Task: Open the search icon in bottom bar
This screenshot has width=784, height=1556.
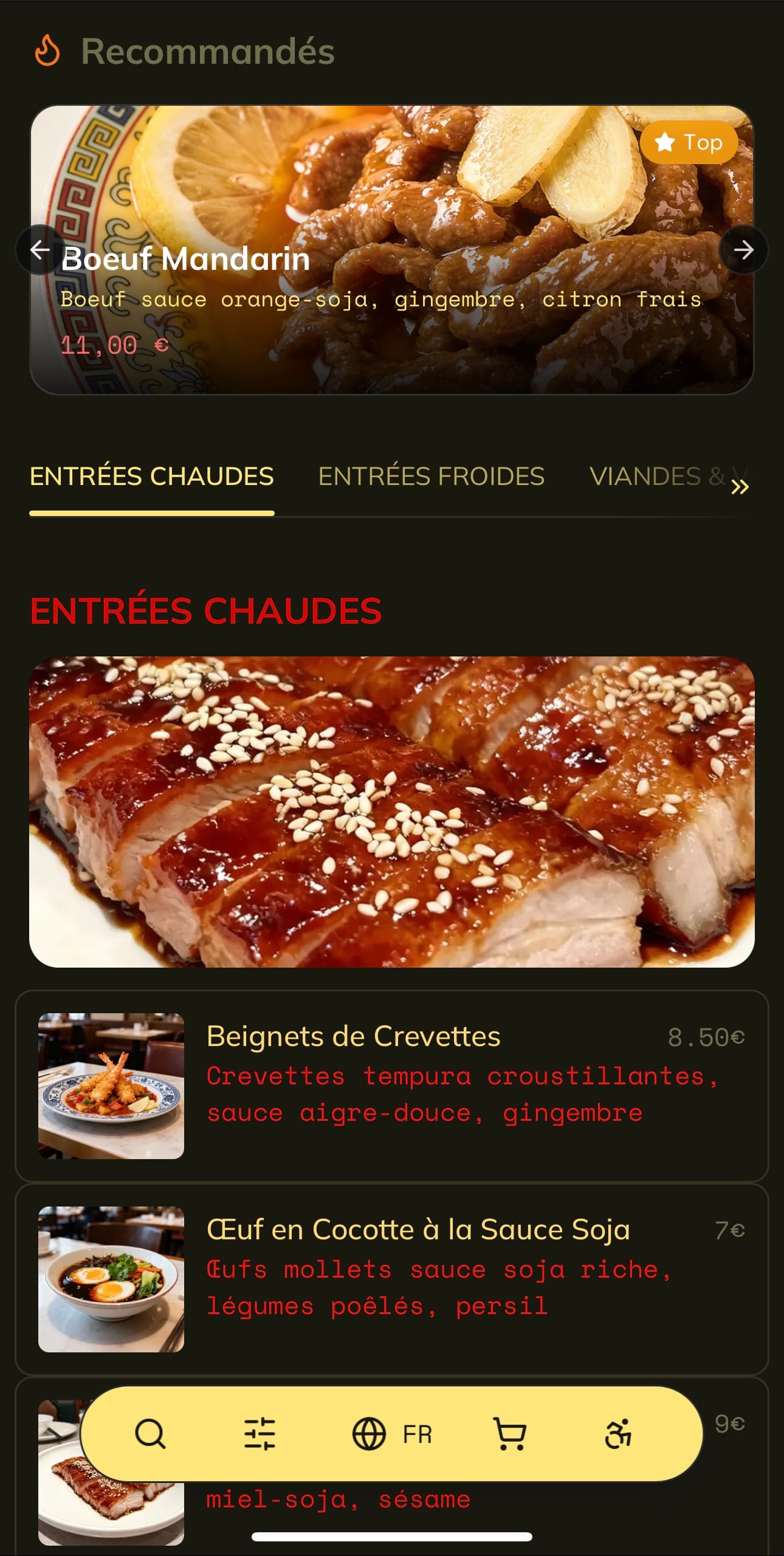Action: pyautogui.click(x=150, y=1434)
